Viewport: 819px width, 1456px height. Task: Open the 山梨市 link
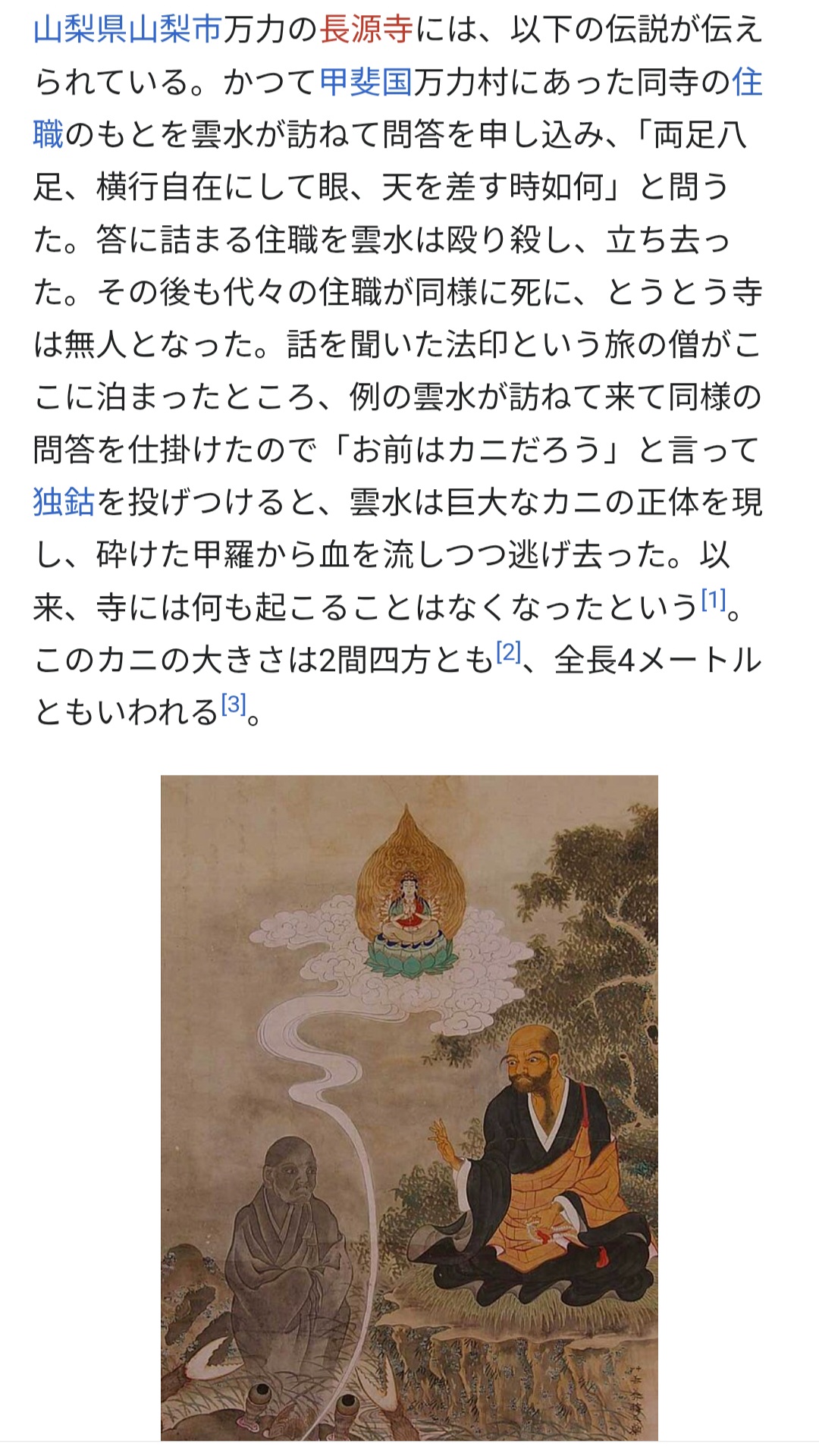[x=175, y=29]
